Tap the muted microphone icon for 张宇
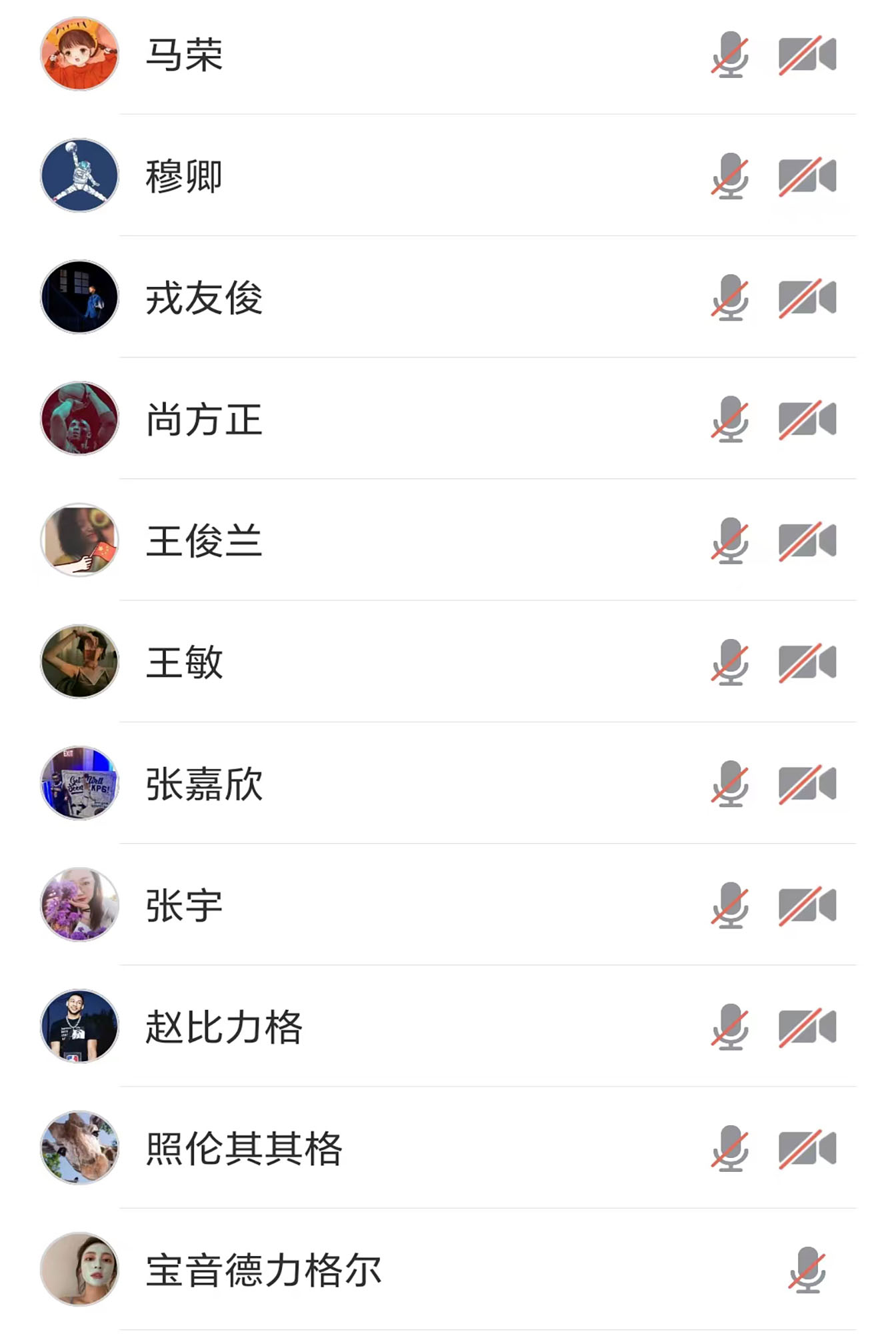The height and width of the screenshot is (1334, 896). [730, 905]
